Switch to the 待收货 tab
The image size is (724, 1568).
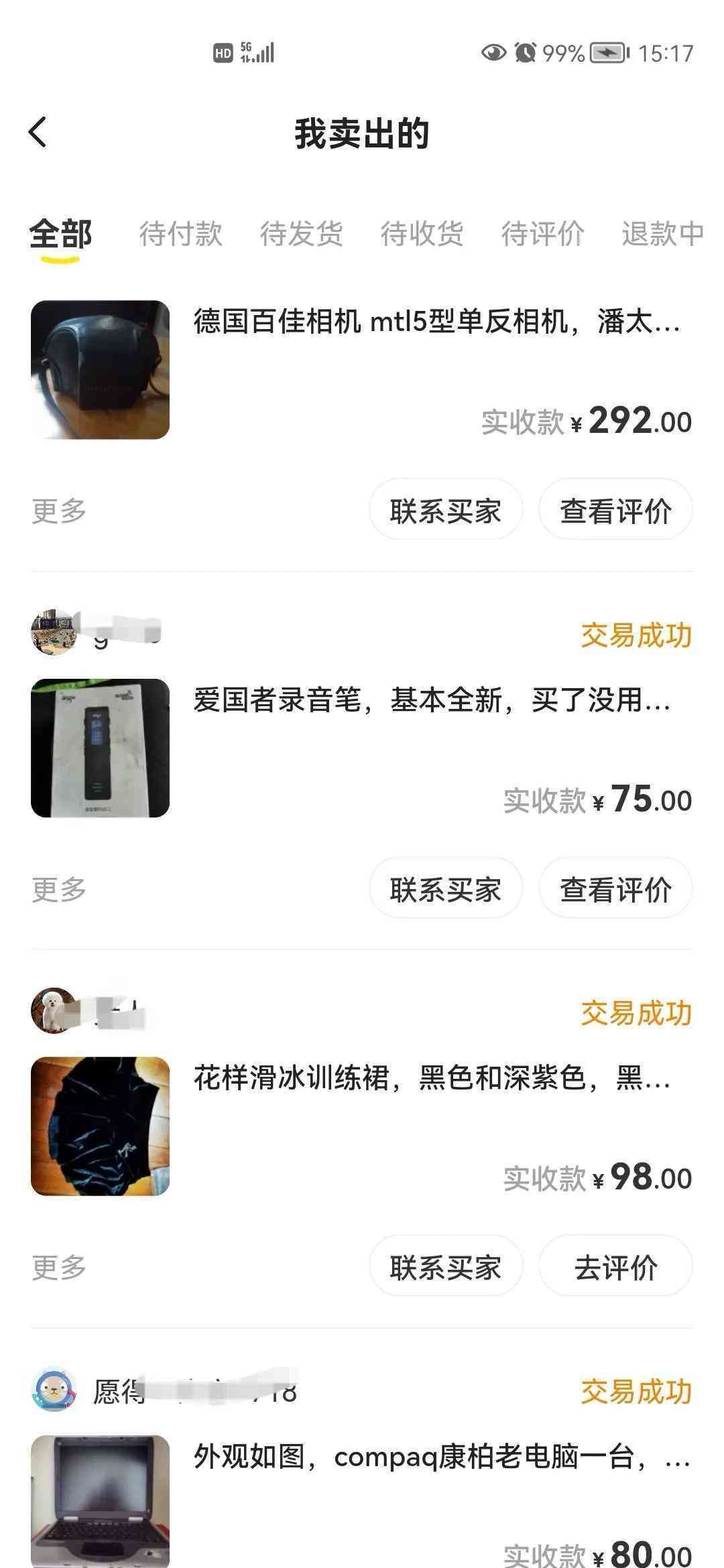click(x=422, y=234)
